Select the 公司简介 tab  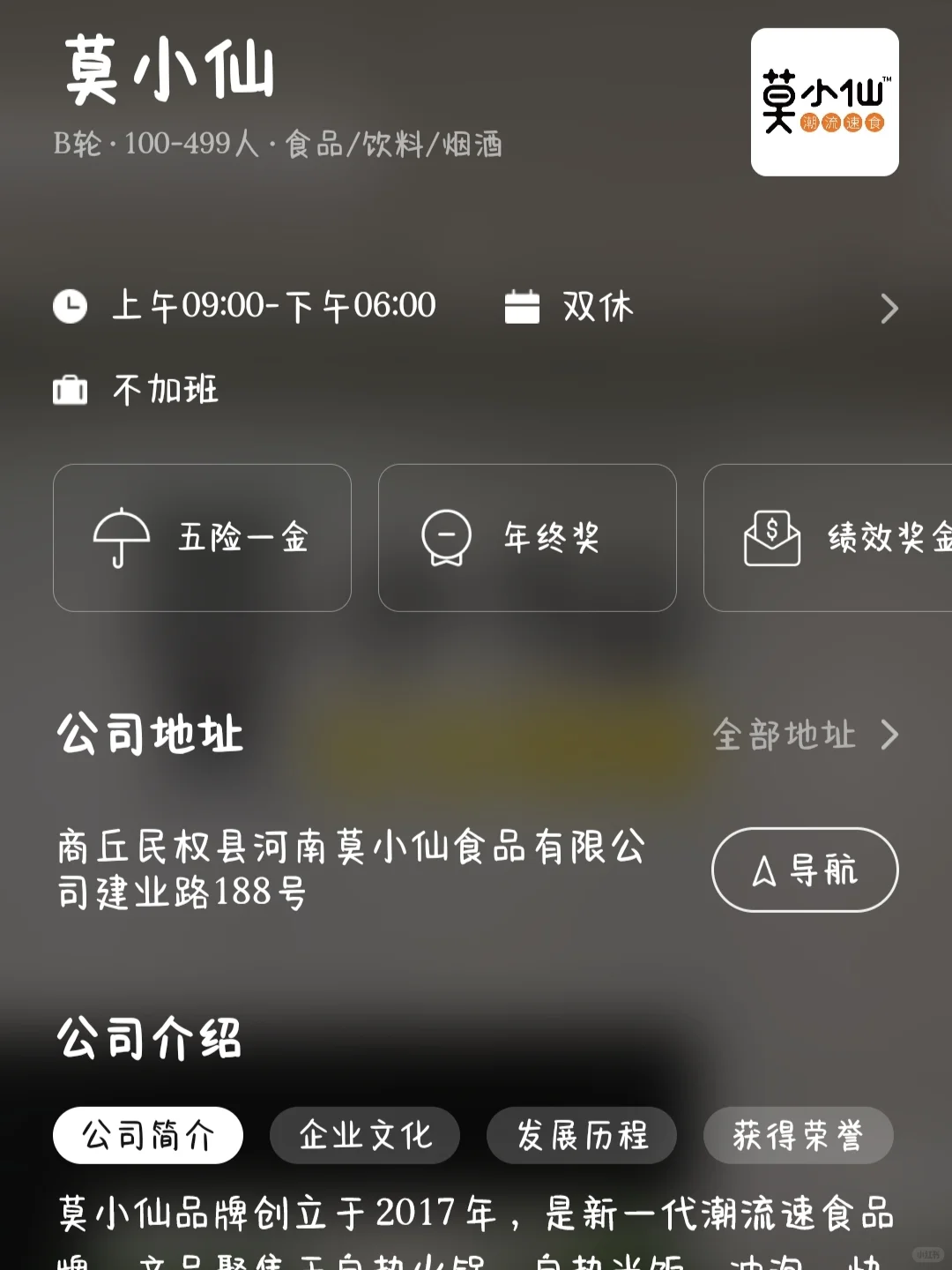(x=148, y=1135)
